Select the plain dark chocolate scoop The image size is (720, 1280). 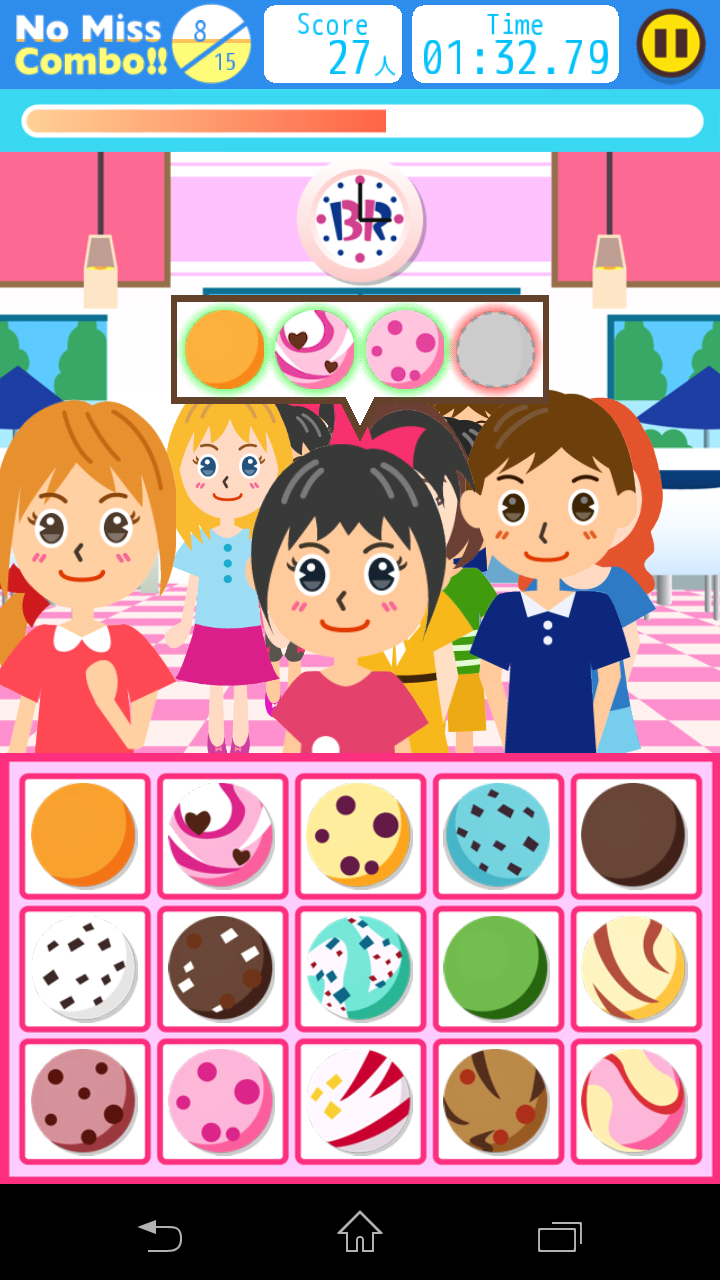click(635, 835)
